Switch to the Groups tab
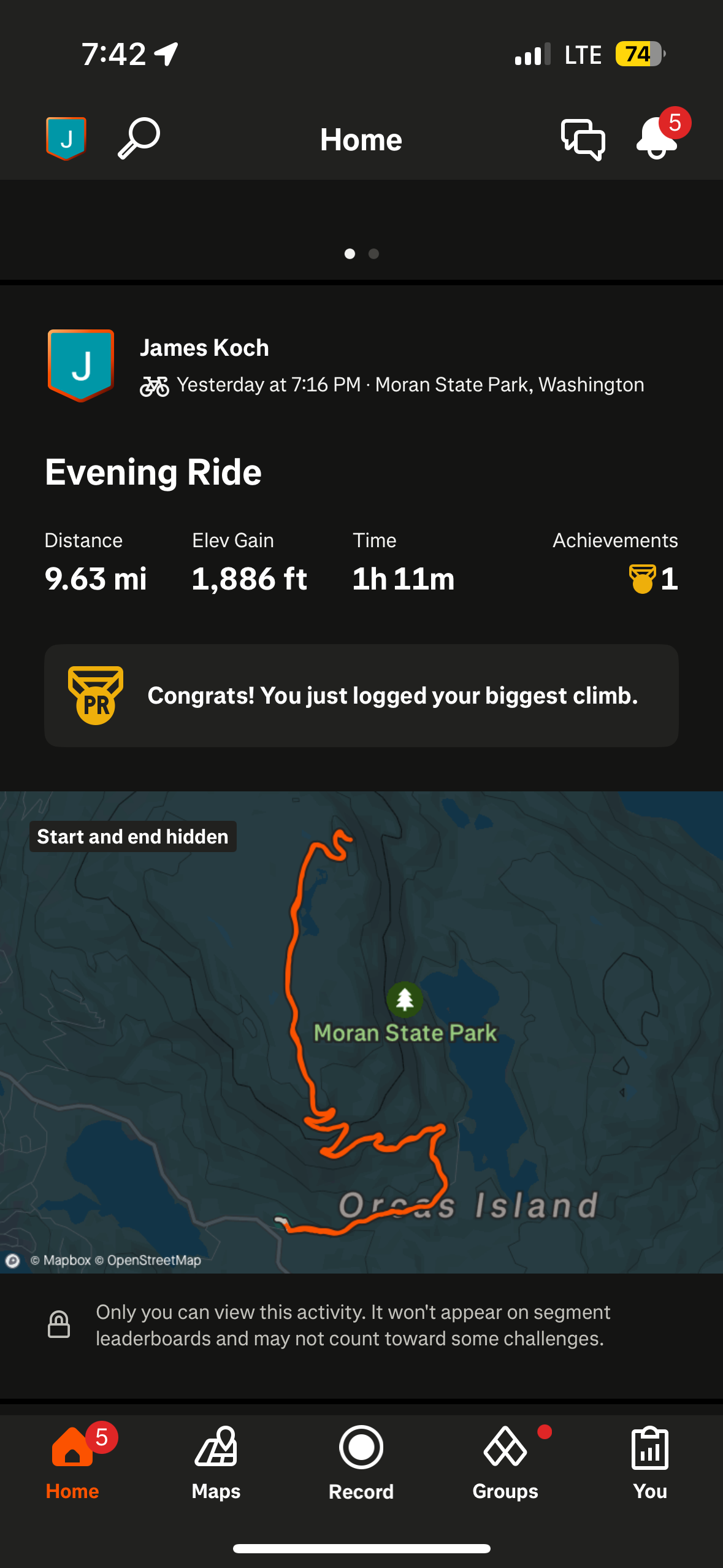Screen dimensions: 723x1568 click(x=505, y=1462)
